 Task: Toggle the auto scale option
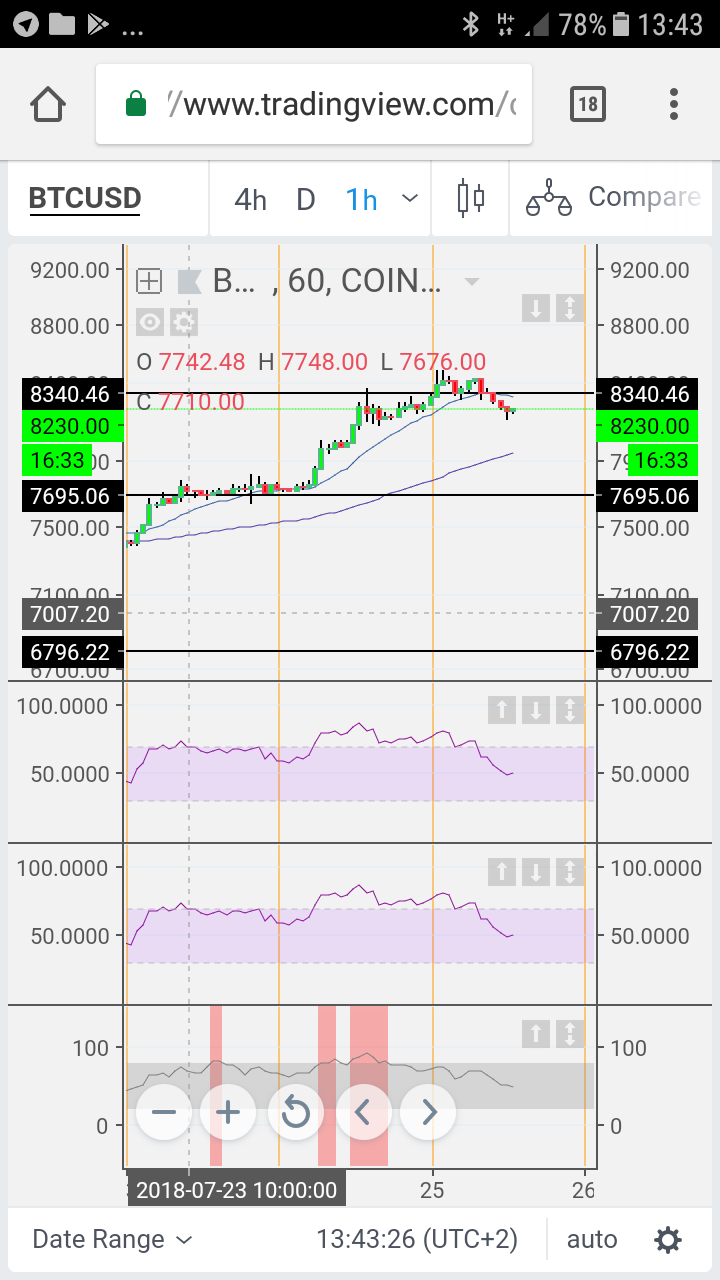[592, 1240]
